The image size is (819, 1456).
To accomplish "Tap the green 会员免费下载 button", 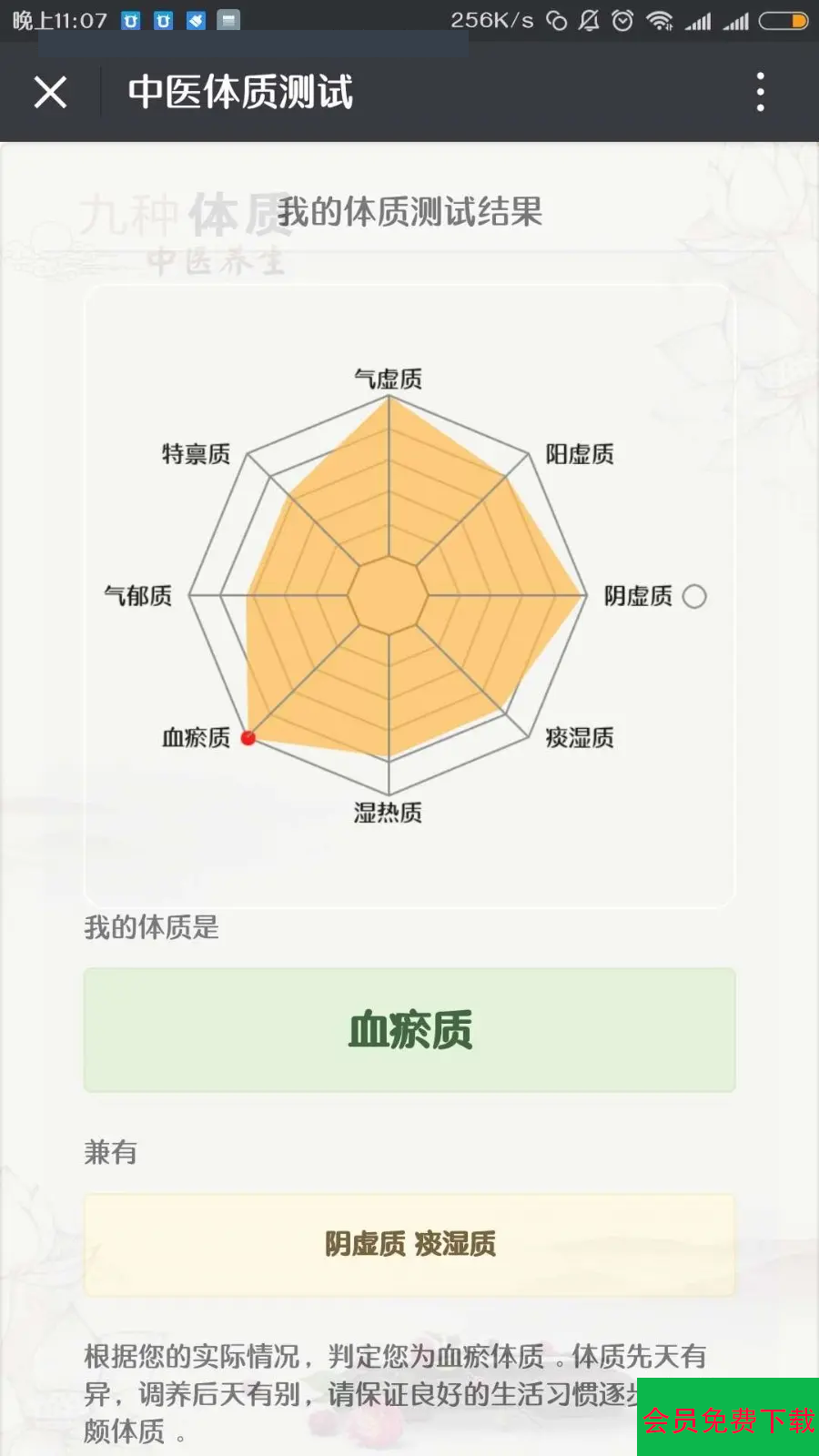I will [x=728, y=1418].
